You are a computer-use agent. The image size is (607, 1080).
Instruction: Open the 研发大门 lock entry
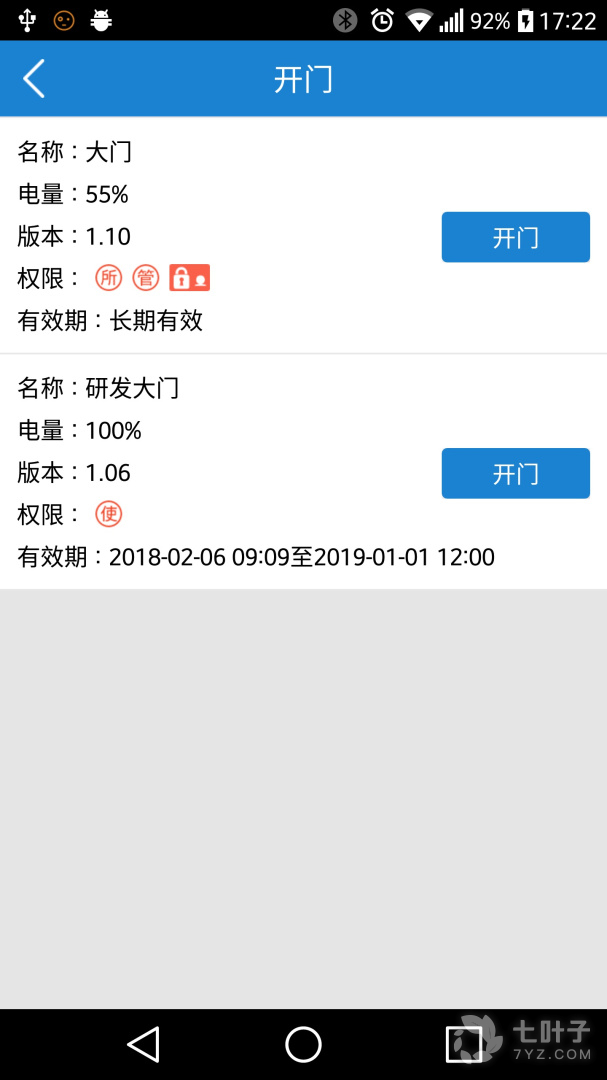click(x=303, y=472)
